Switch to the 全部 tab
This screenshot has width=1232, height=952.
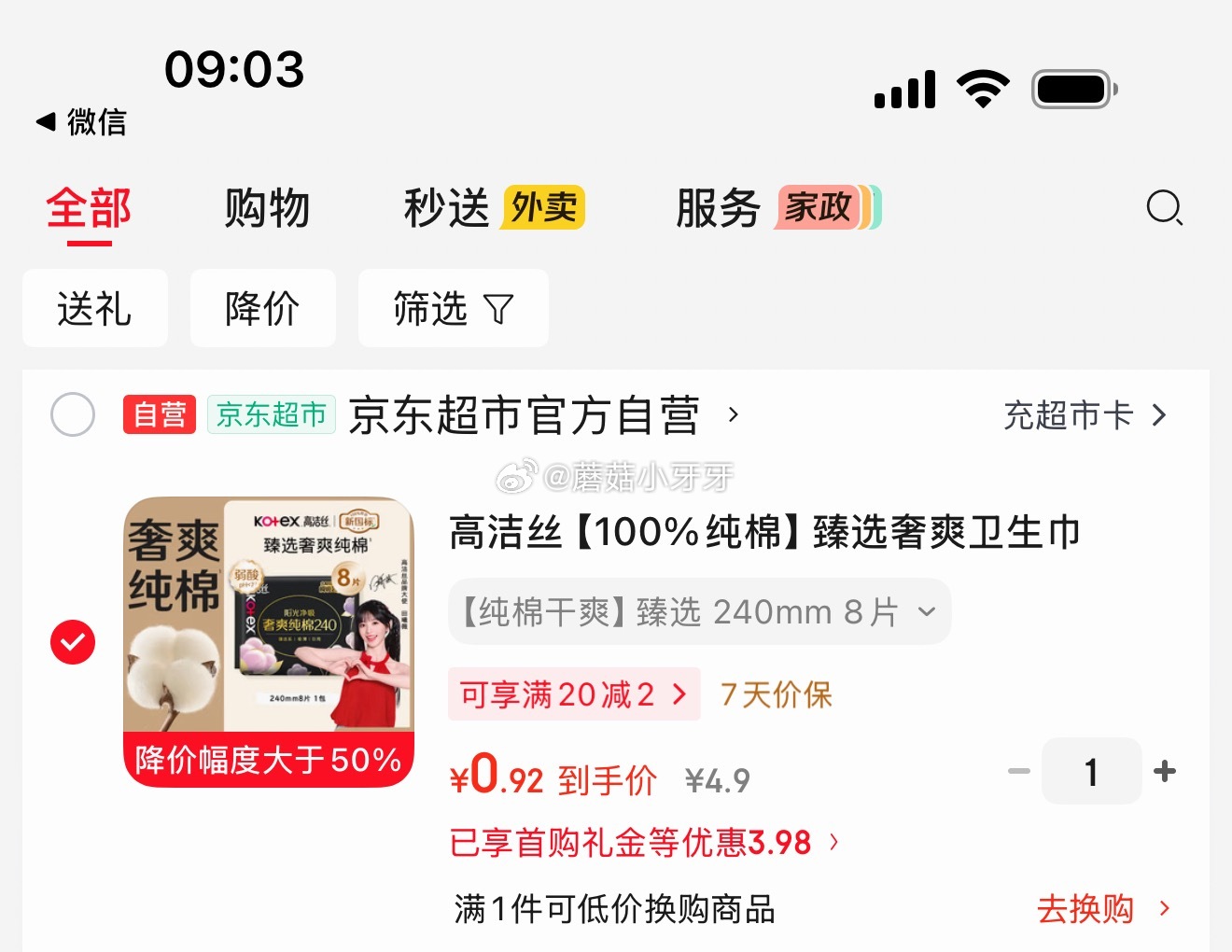pos(89,209)
